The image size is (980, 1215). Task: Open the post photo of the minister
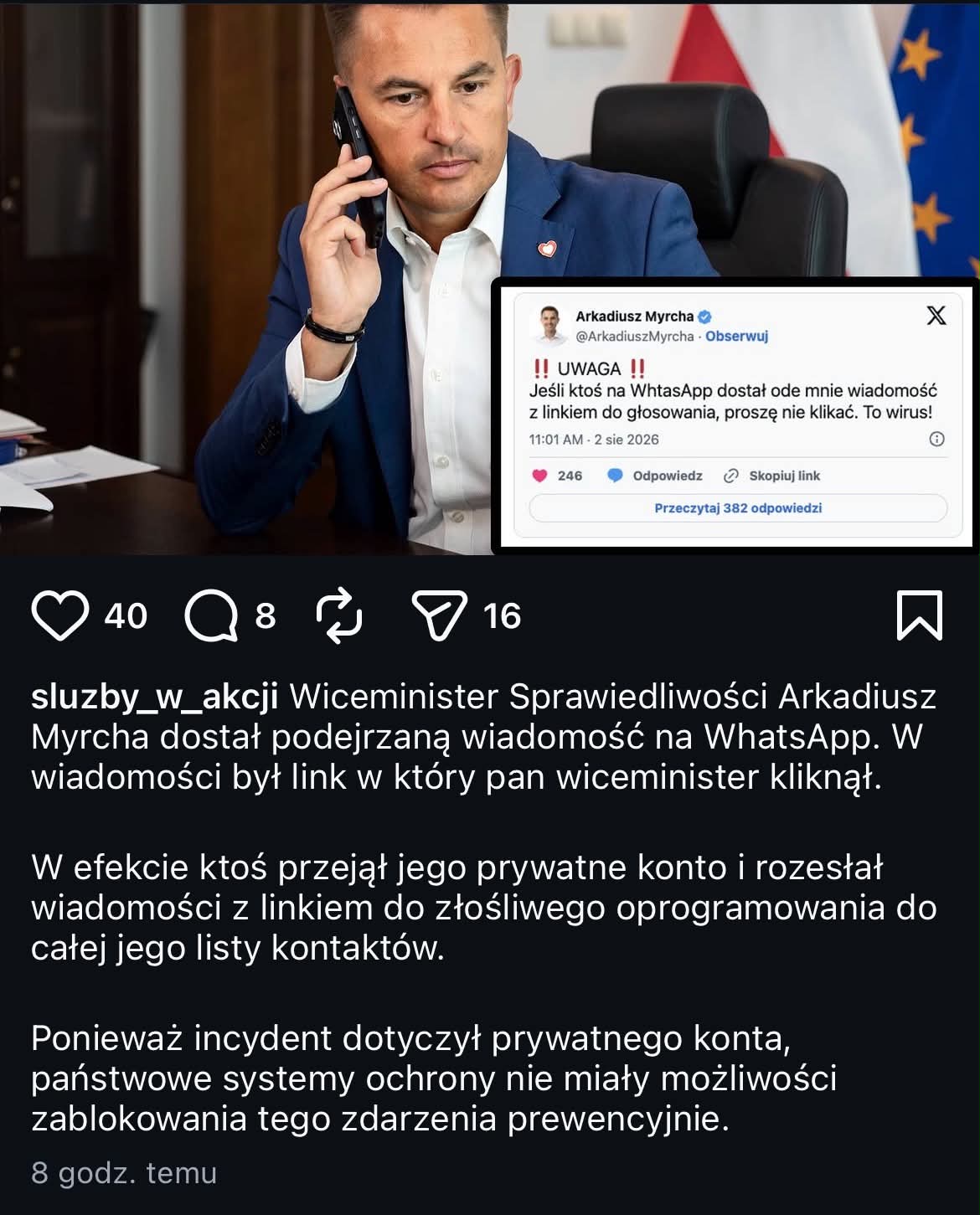(x=490, y=277)
